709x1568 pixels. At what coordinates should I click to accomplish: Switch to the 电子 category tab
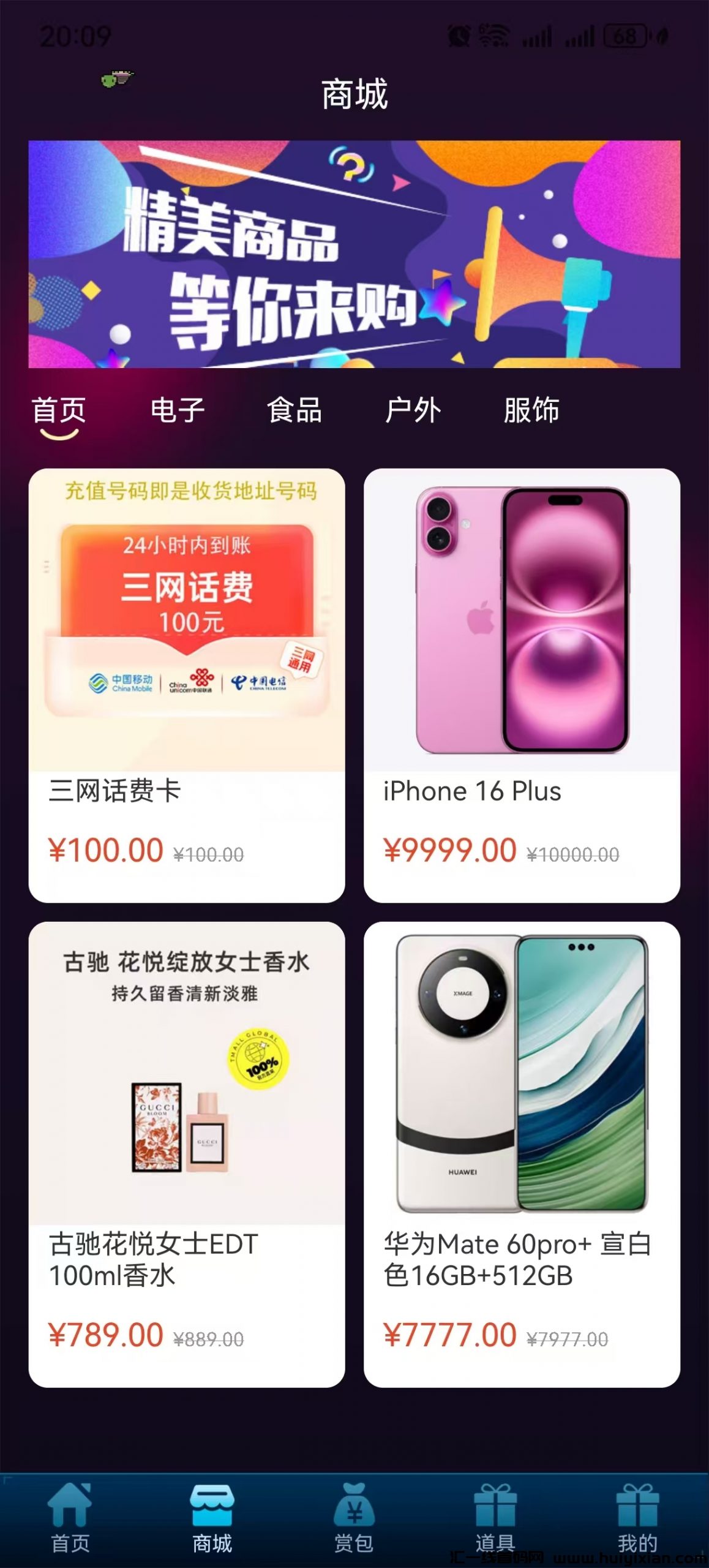pyautogui.click(x=177, y=410)
